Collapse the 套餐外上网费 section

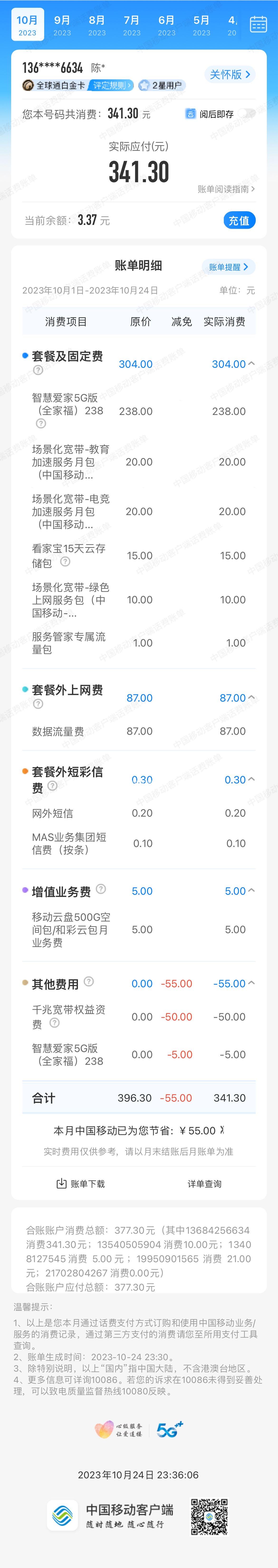[251, 698]
